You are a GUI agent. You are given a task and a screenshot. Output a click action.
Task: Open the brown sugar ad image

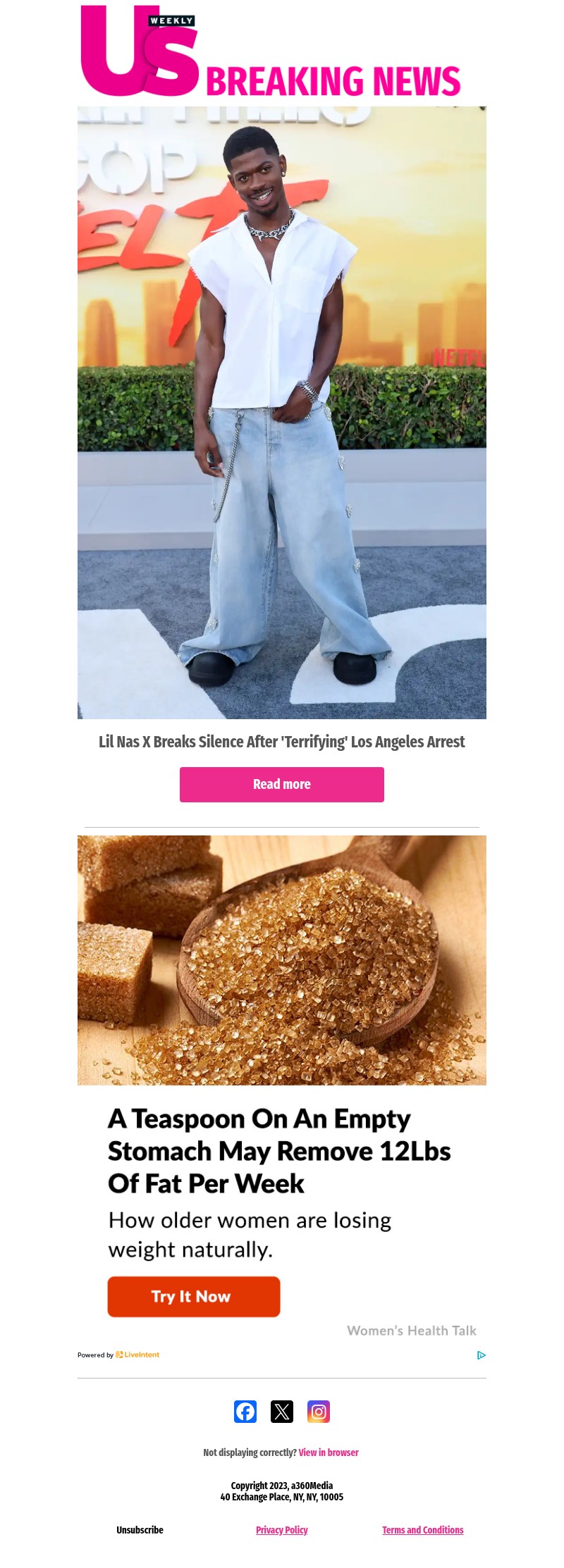[281, 959]
